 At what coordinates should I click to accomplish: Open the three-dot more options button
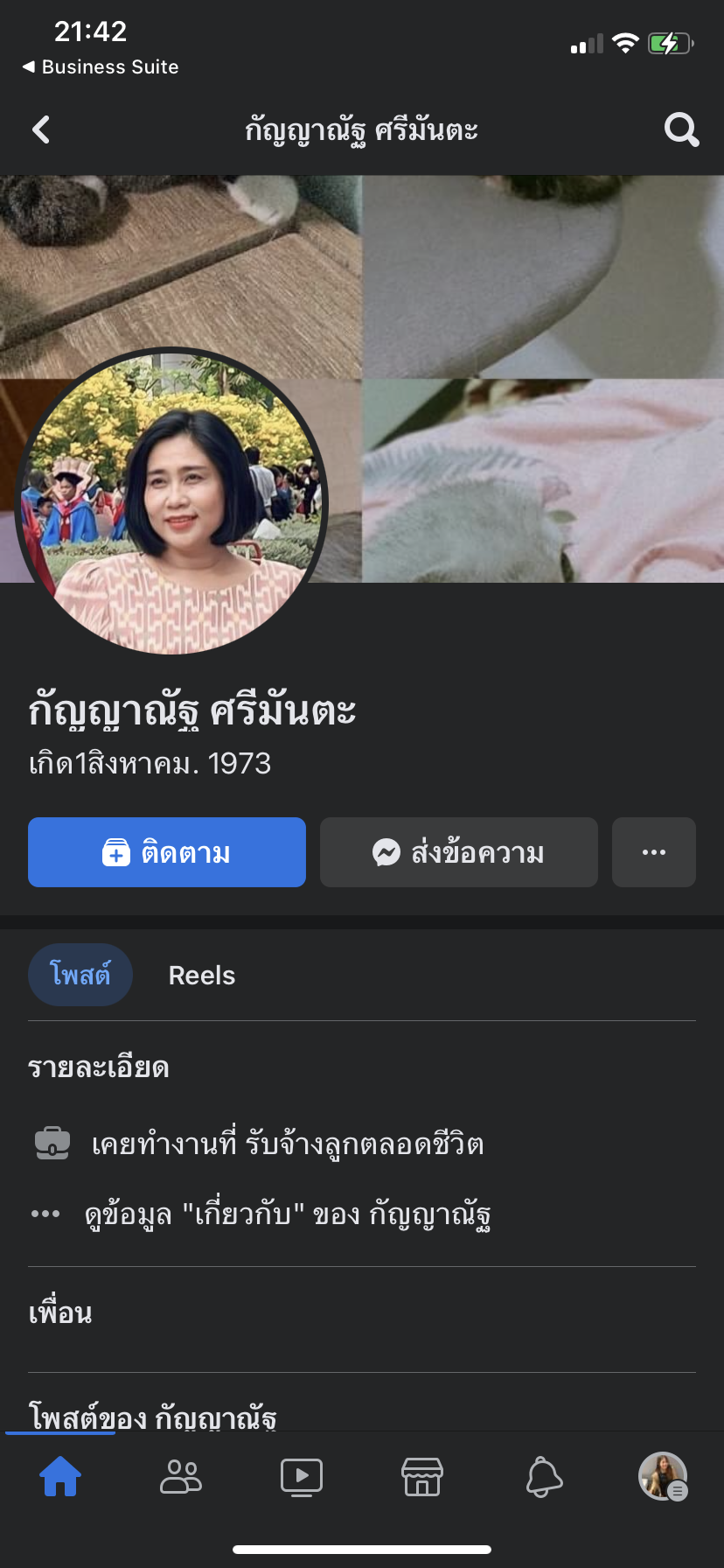[x=654, y=852]
